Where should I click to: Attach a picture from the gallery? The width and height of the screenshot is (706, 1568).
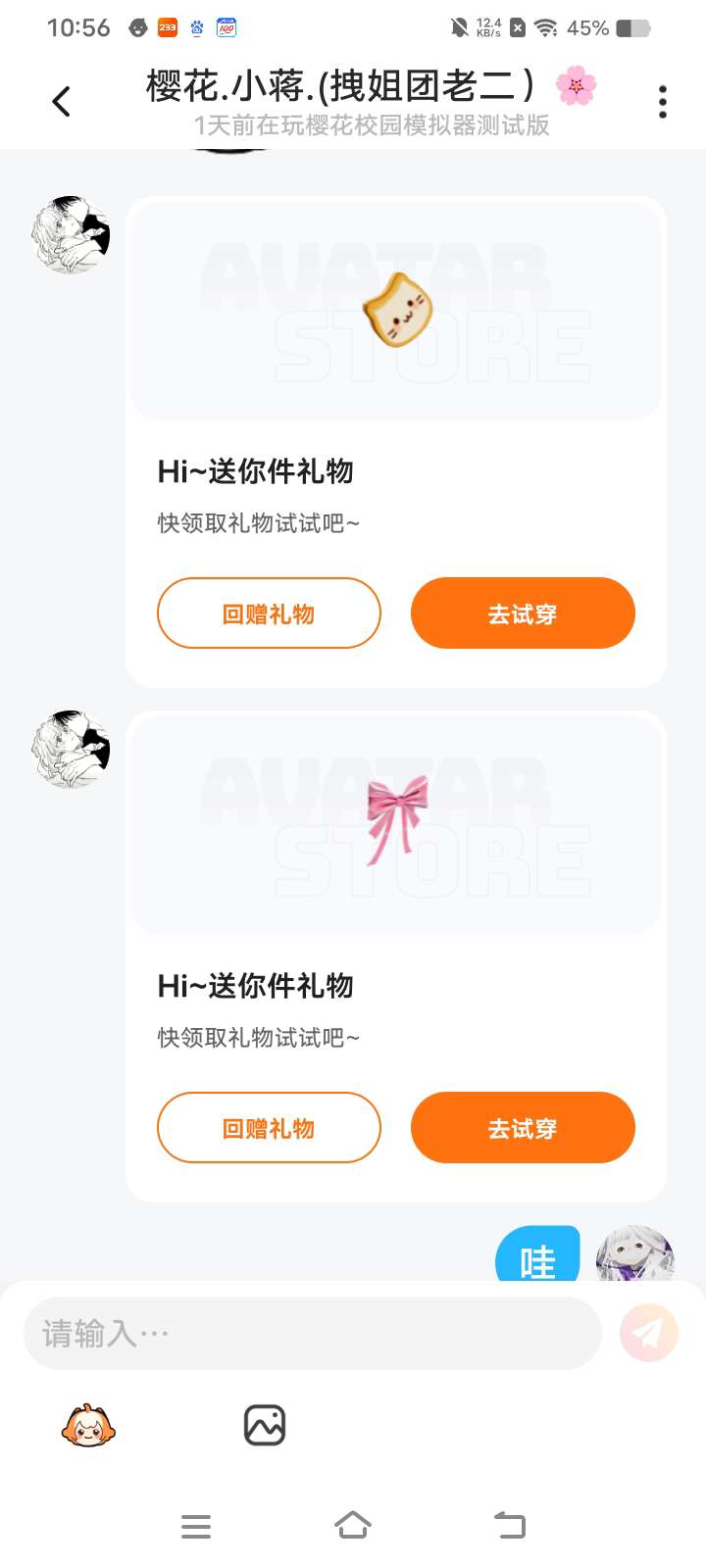tap(264, 1426)
